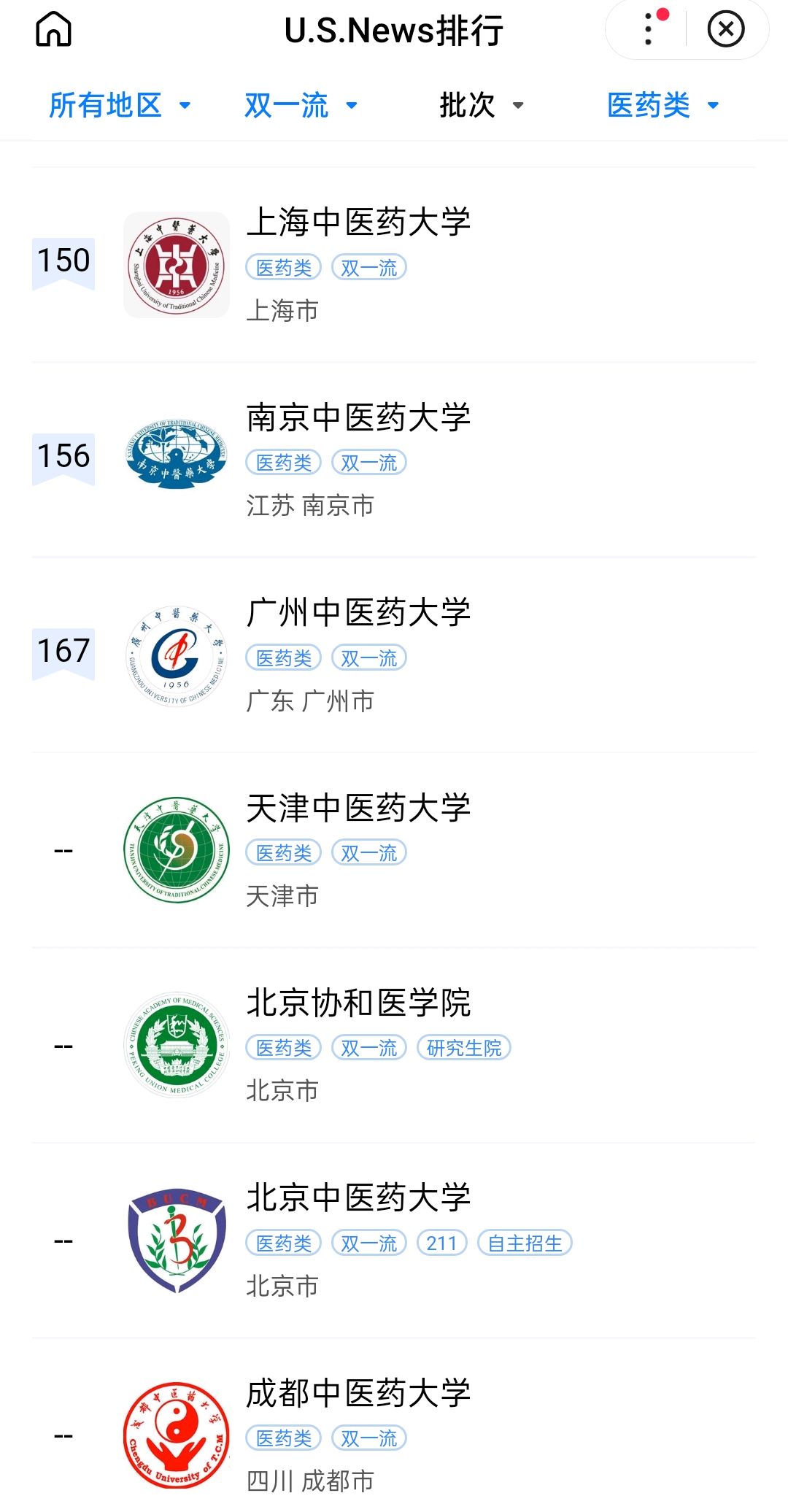
Task: Click the red notification dot near menu
Action: tap(663, 13)
